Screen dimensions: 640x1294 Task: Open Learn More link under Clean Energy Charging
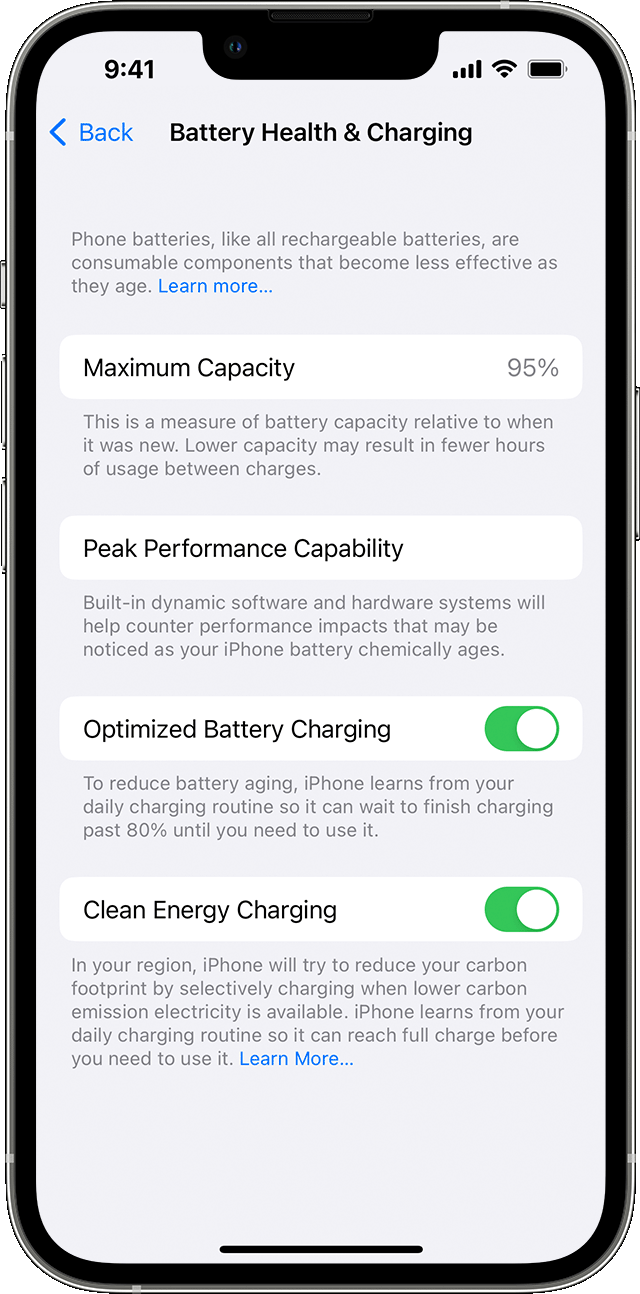pos(296,1058)
